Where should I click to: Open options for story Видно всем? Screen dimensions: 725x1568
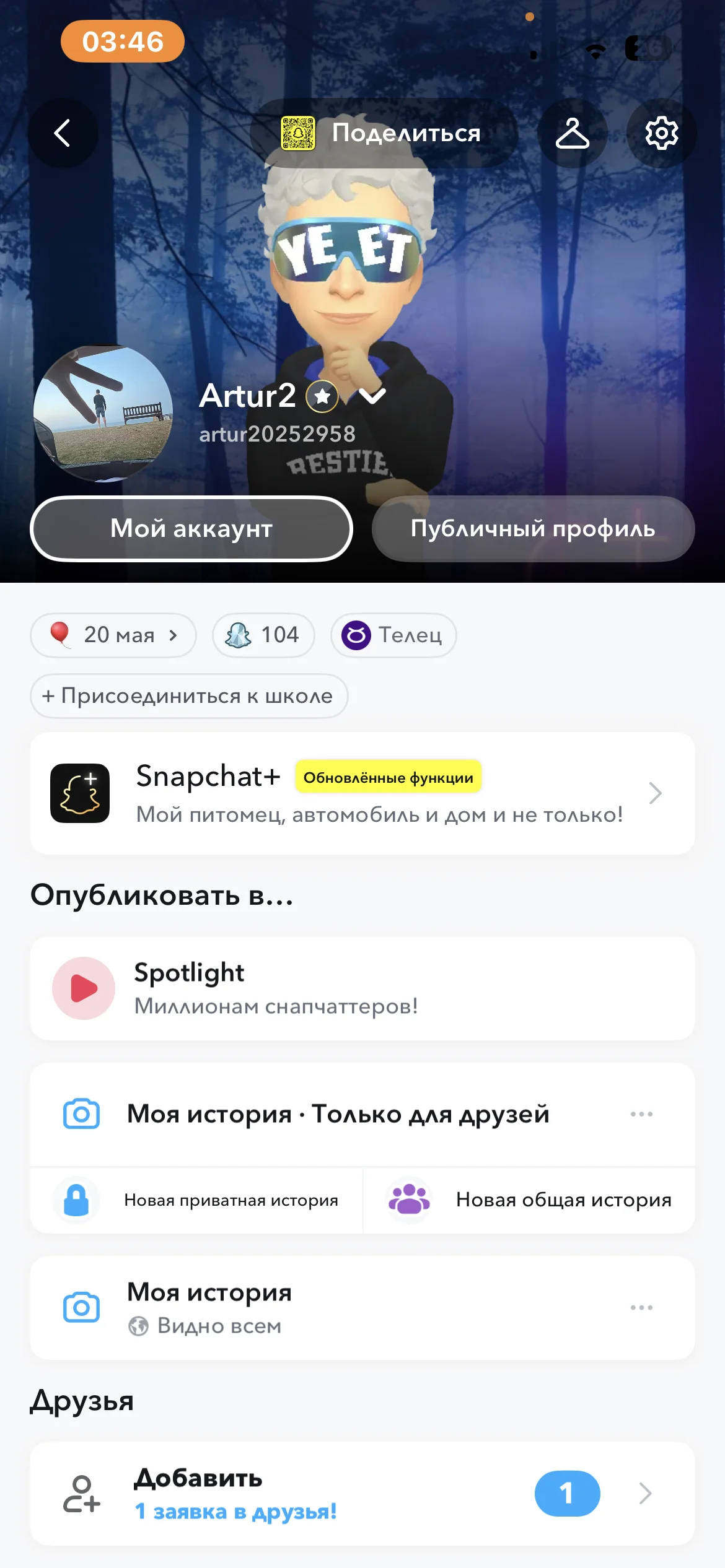[x=641, y=1307]
